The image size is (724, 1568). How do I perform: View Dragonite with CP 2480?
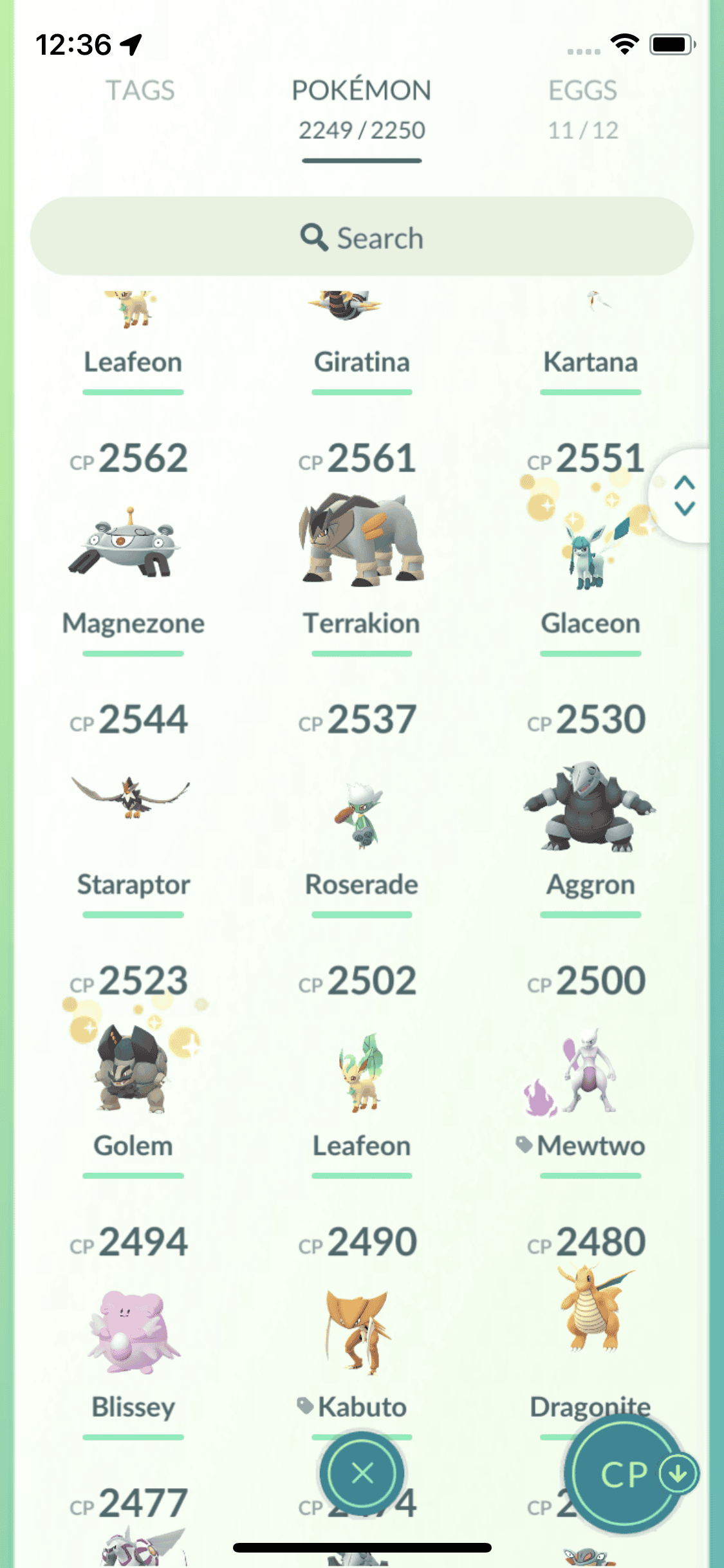point(590,1313)
